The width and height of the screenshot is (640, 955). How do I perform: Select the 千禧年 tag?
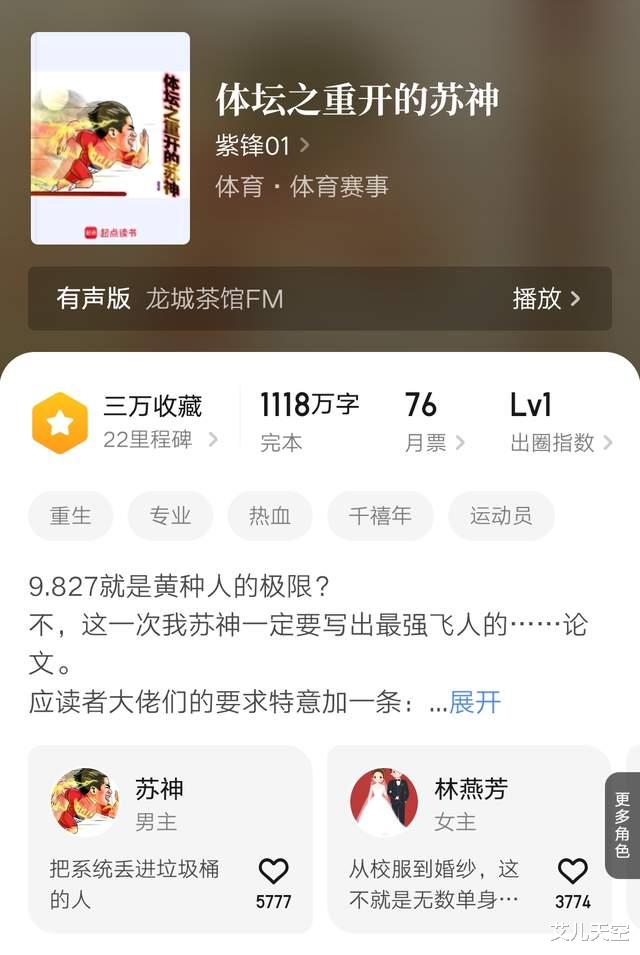(x=380, y=516)
